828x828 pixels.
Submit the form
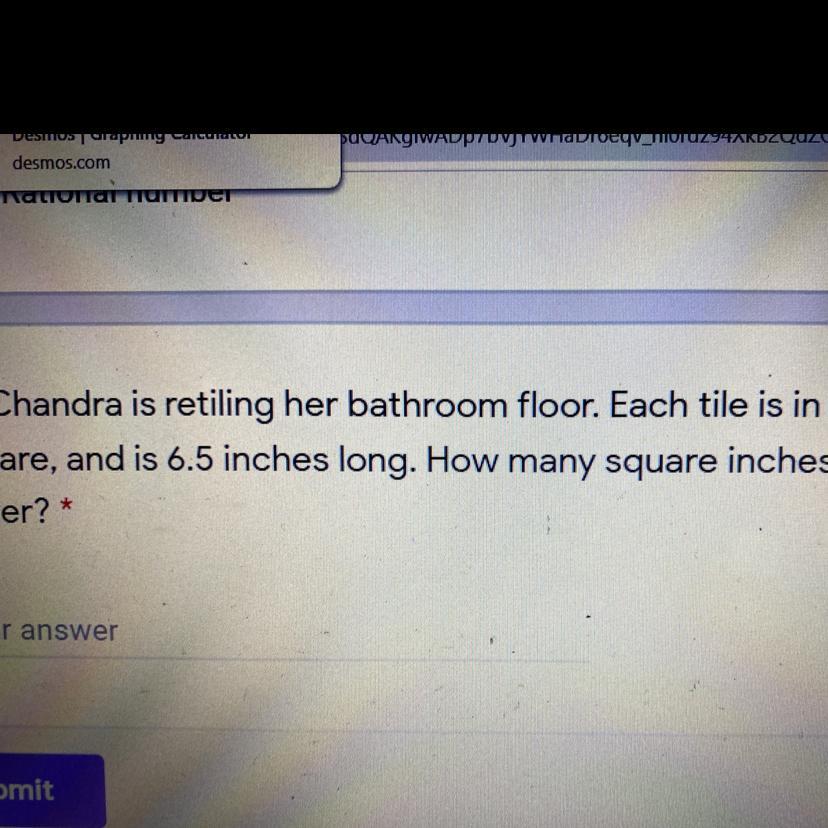tap(45, 790)
